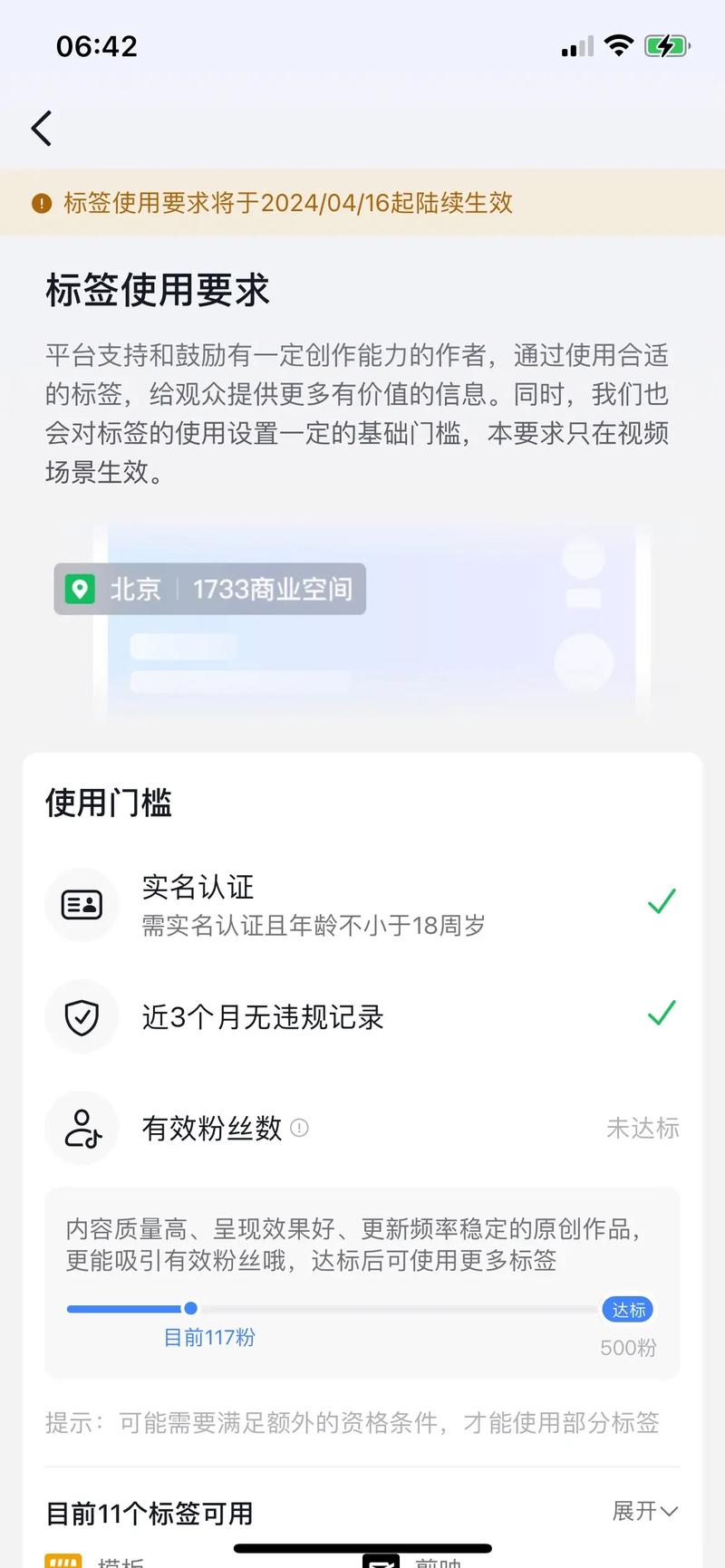
Task: Tap the blue follower progress slider handle
Action: [190, 1309]
